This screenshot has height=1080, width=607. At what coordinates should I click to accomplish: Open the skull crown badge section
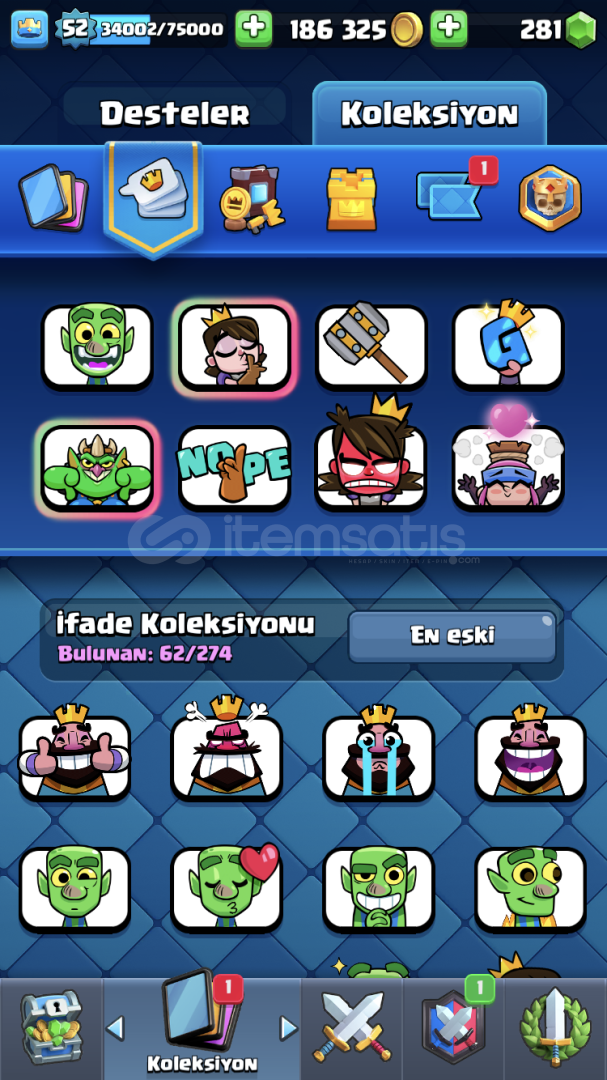[x=550, y=198]
